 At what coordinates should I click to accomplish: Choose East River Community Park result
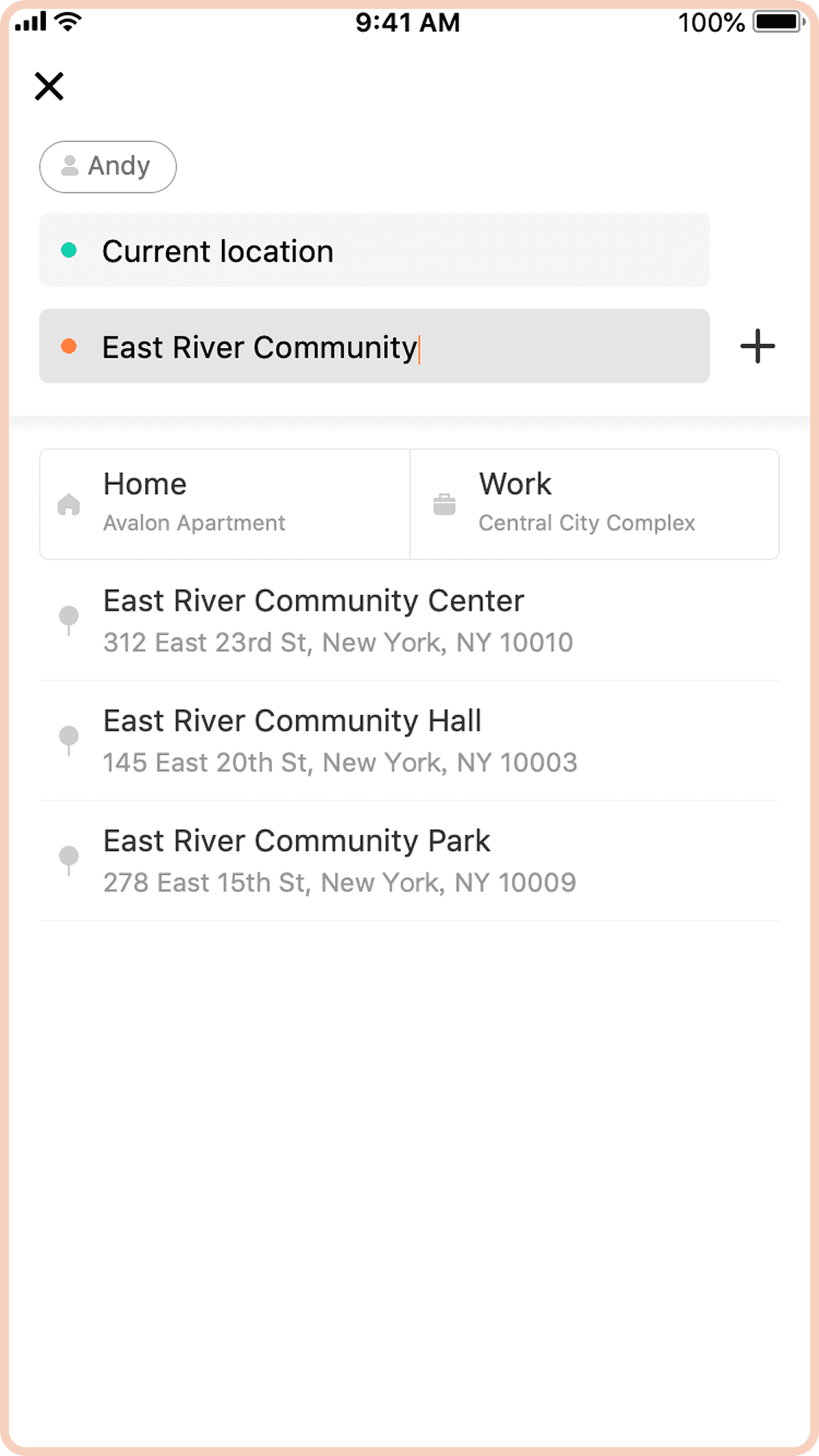point(409,861)
